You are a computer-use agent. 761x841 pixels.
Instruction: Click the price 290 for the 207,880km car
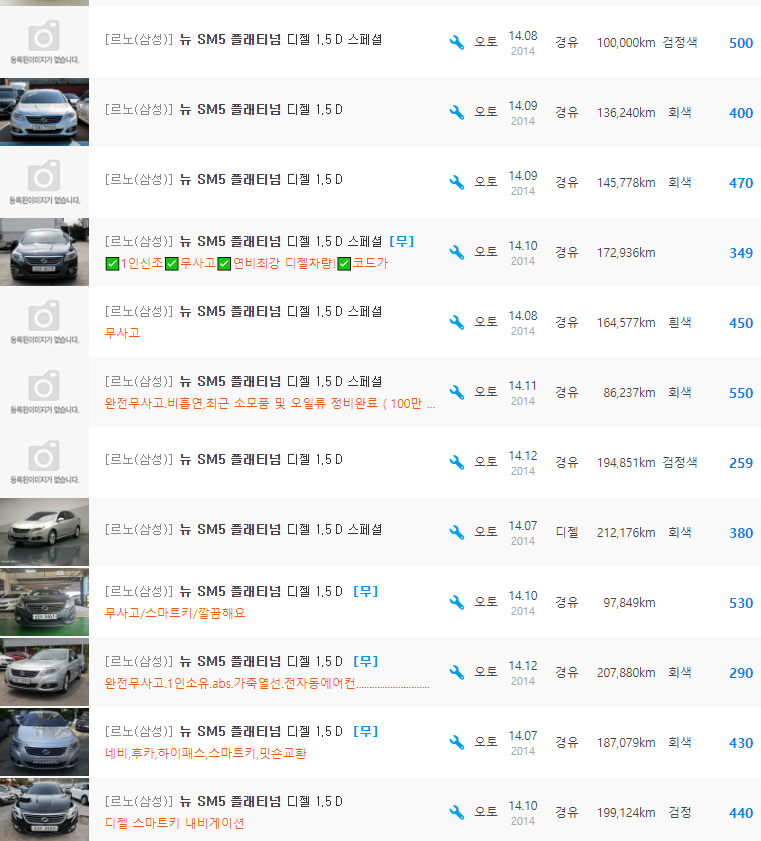click(740, 673)
